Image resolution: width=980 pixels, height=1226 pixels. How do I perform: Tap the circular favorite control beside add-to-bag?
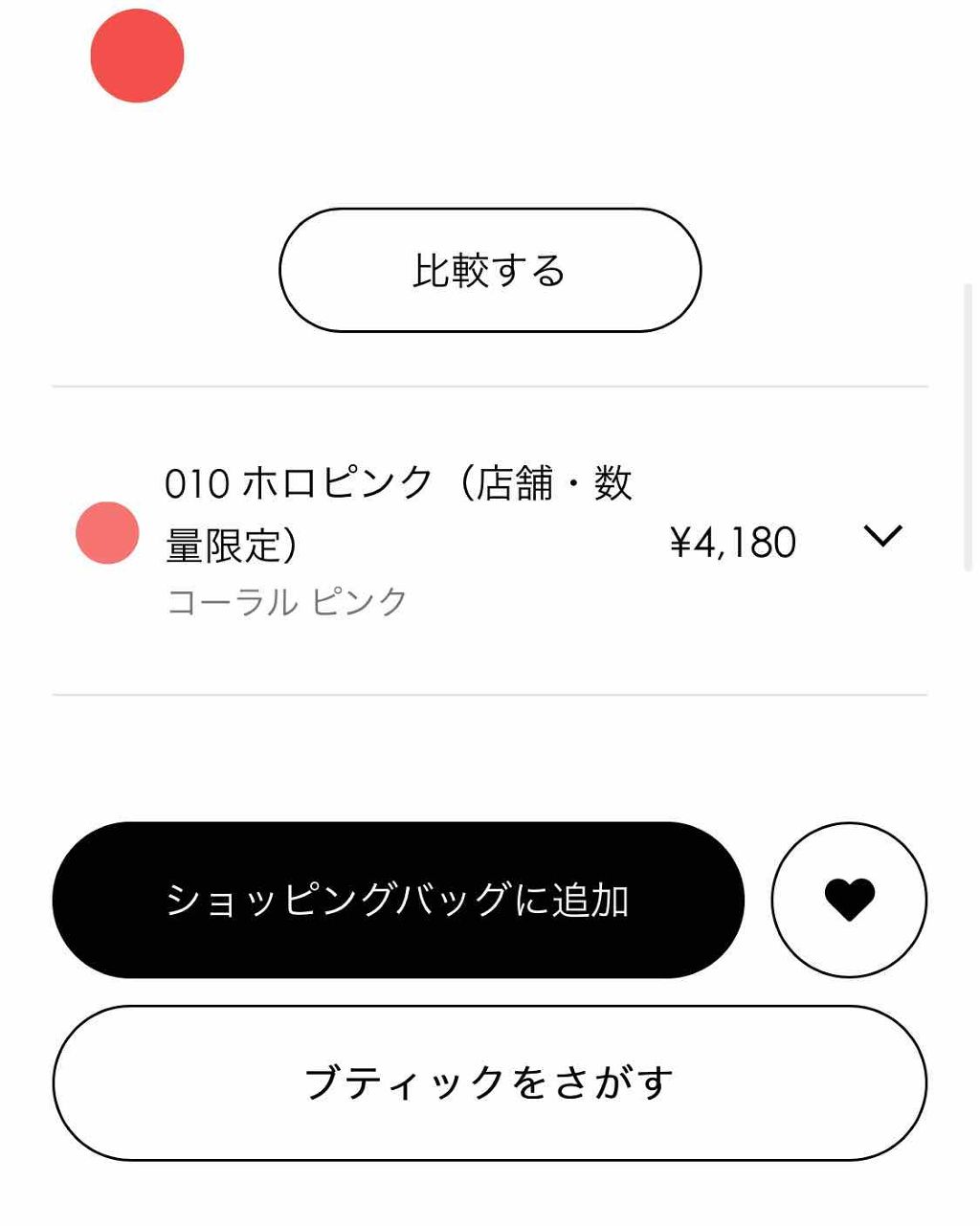pyautogui.click(x=850, y=900)
